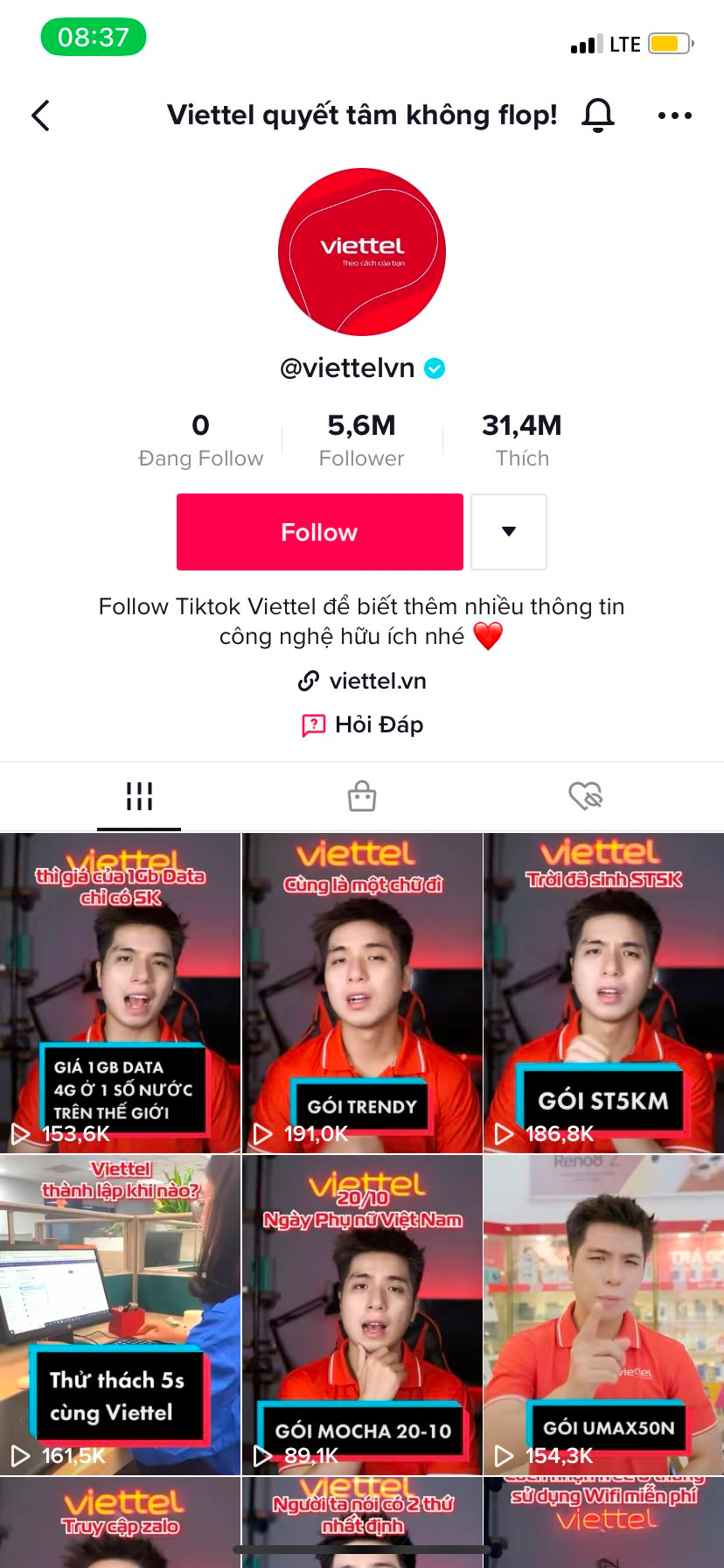
Task: Go back from Viettel profile
Action: pos(41,115)
